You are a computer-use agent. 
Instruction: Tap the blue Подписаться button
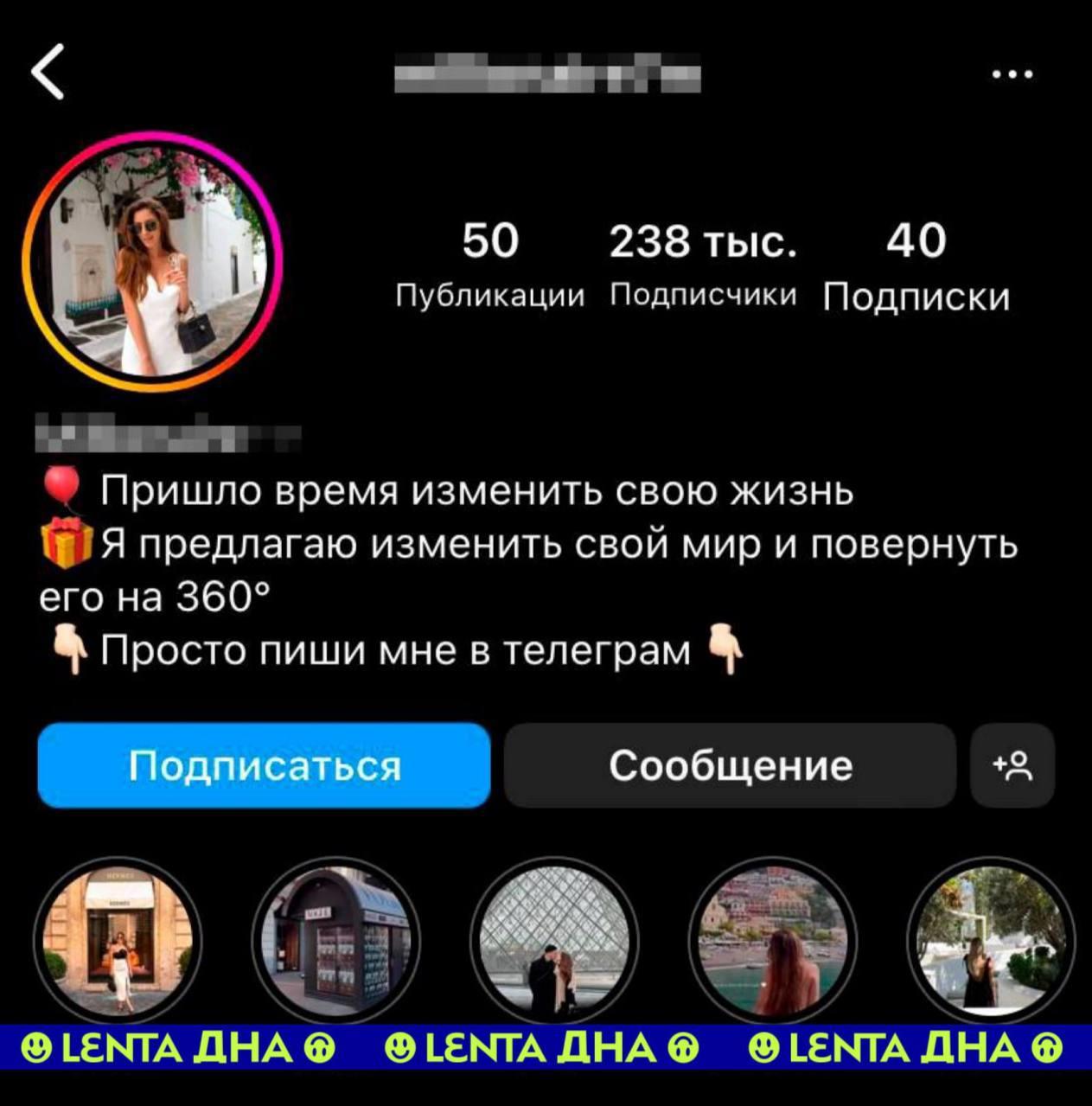pos(265,765)
